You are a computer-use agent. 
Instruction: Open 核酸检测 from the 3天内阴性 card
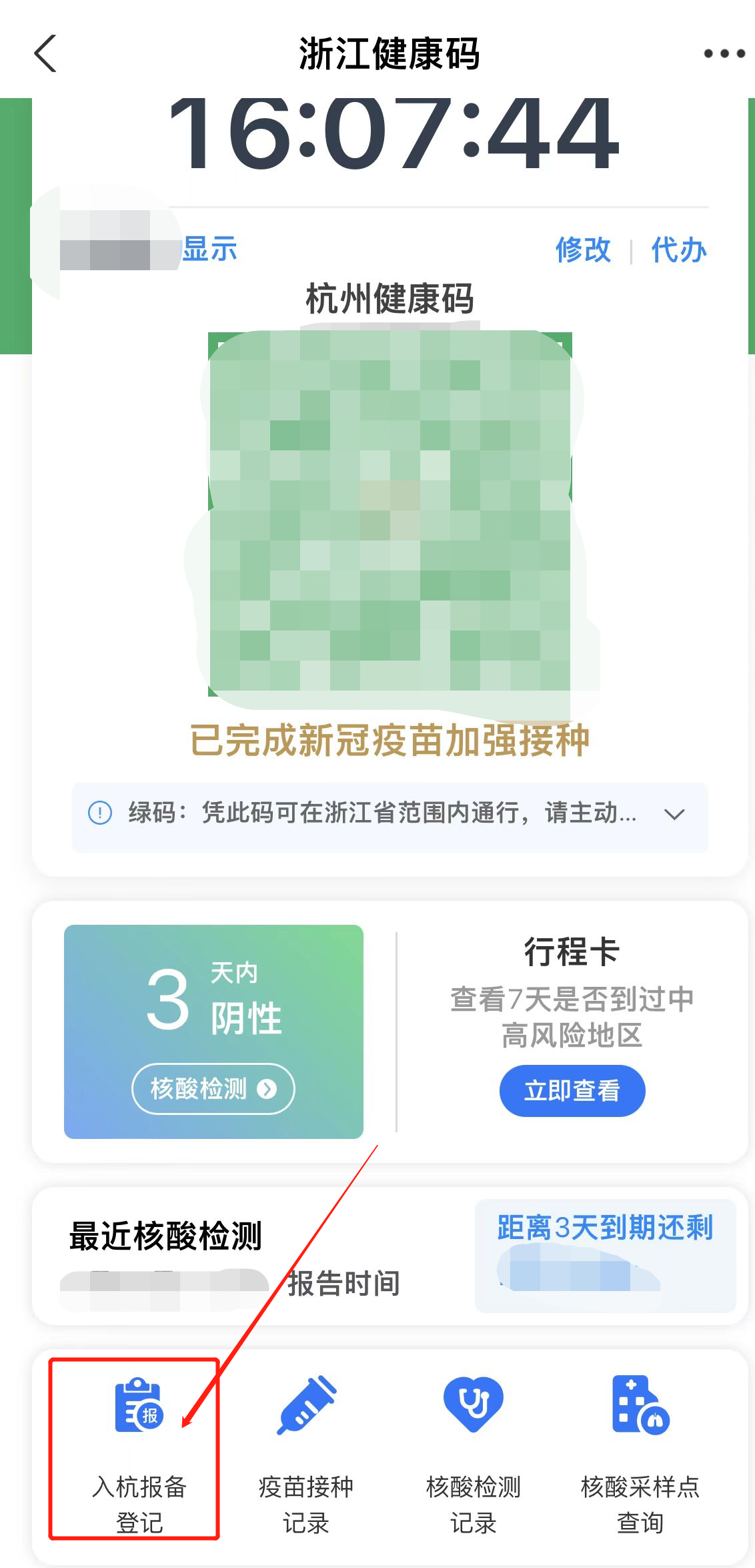213,1089
